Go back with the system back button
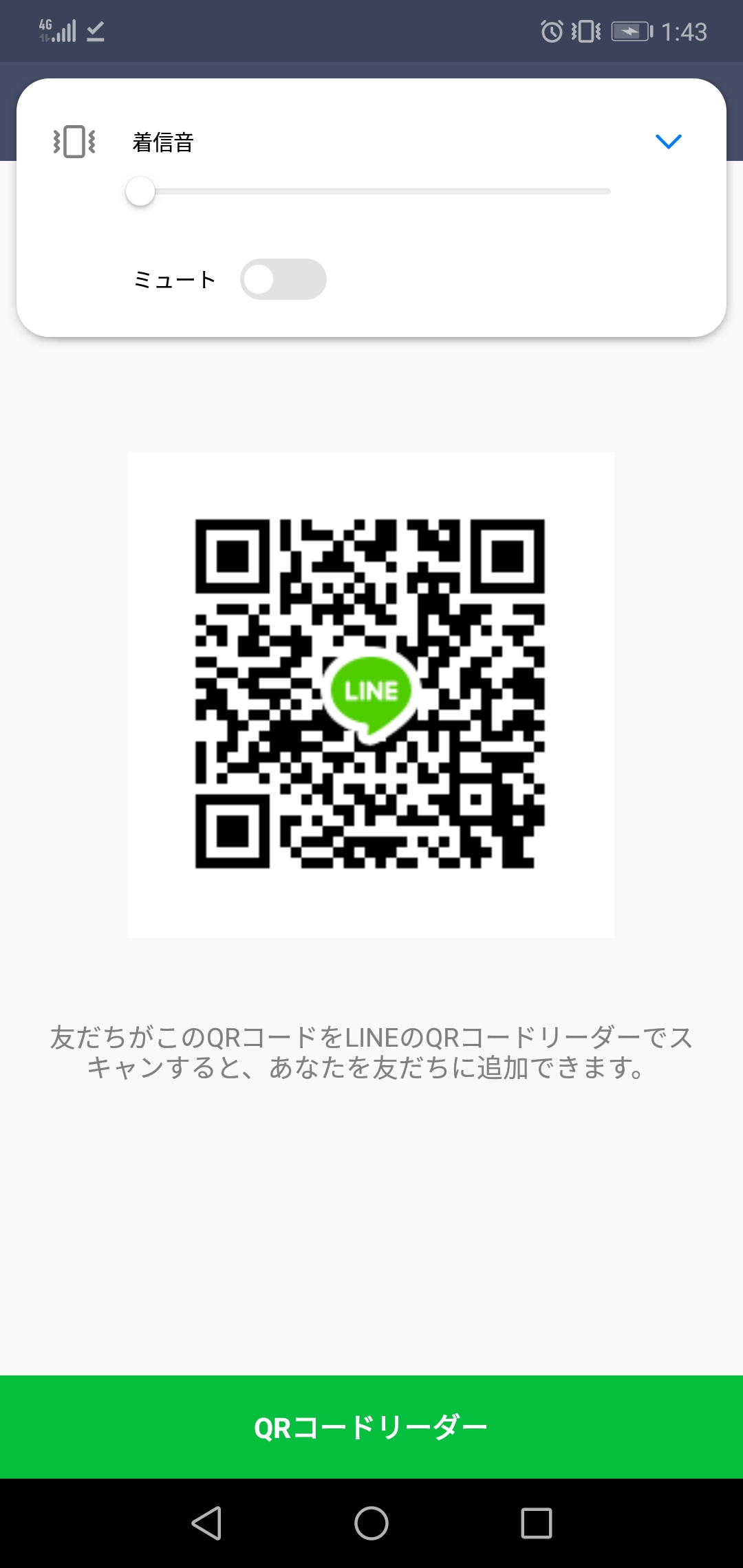 (206, 1523)
